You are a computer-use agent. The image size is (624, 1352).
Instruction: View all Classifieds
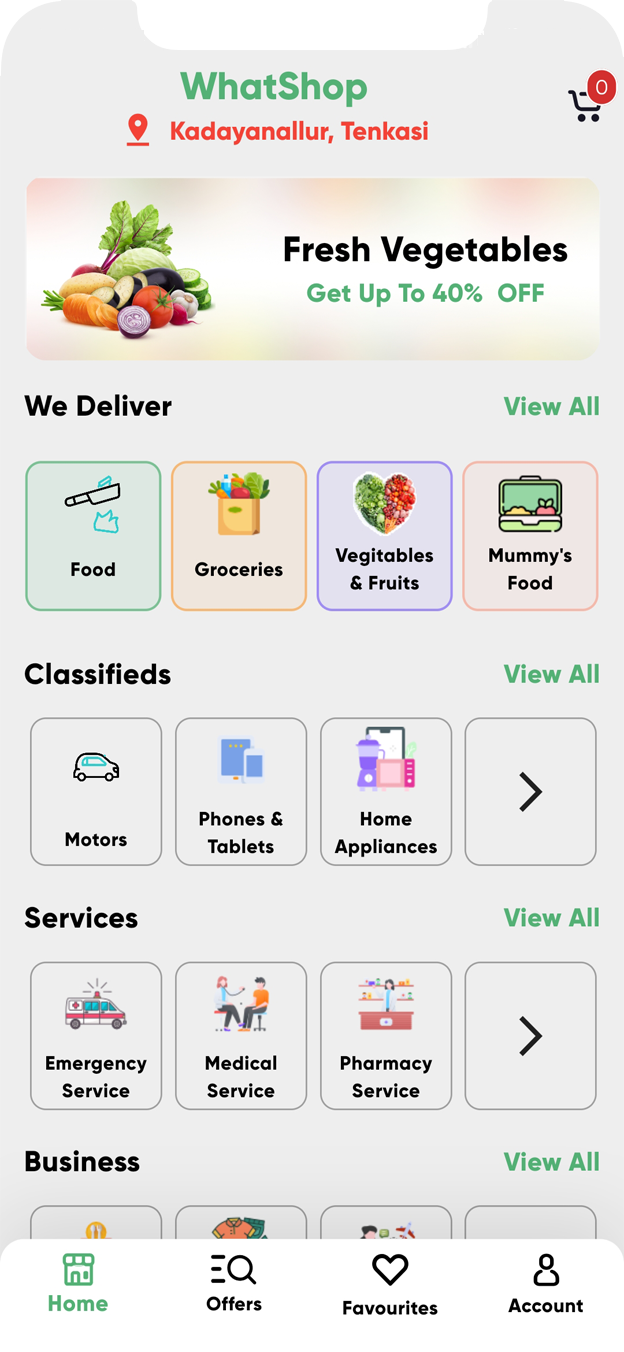pyautogui.click(x=551, y=674)
